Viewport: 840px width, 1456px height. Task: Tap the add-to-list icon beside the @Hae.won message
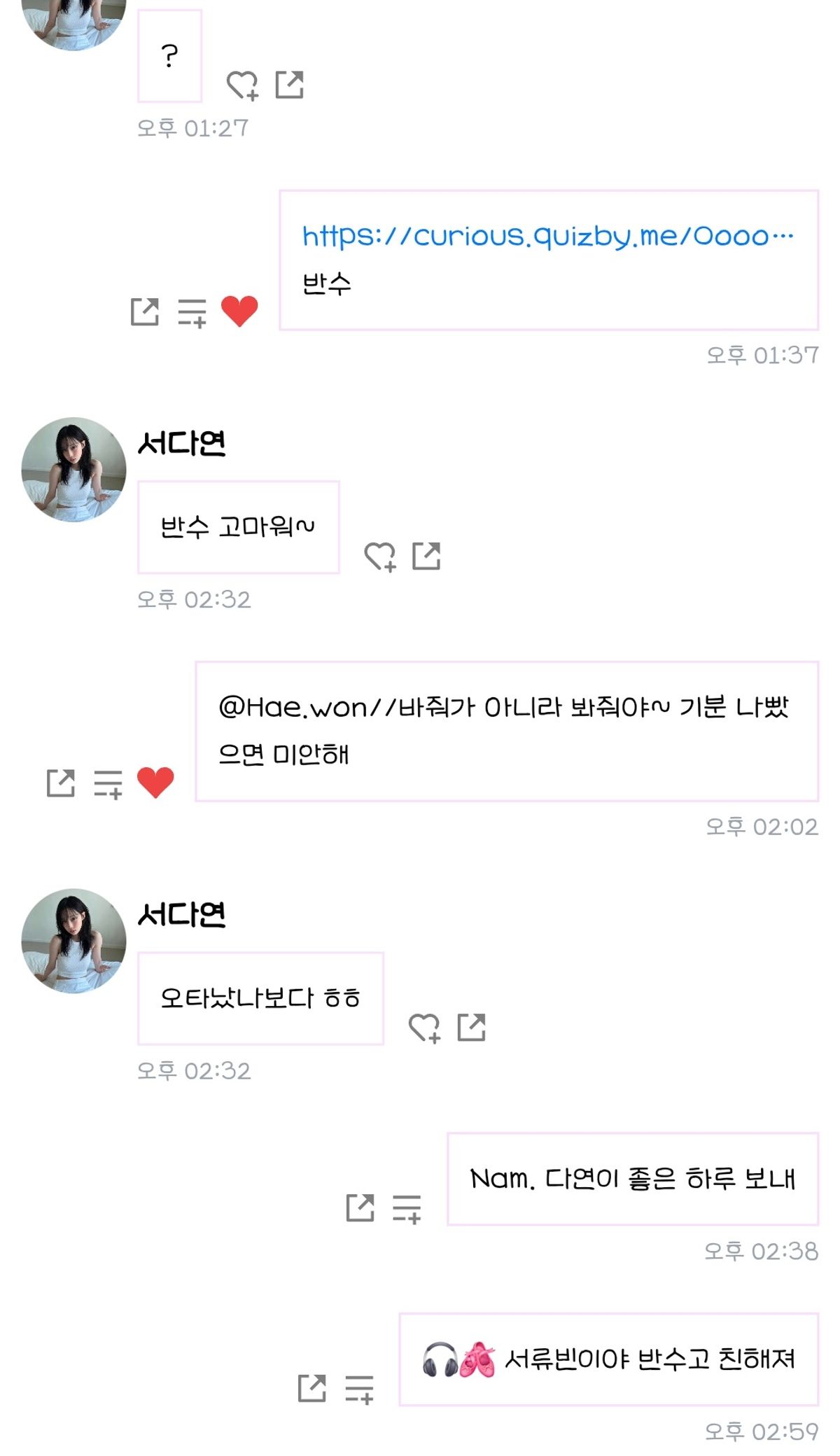tap(108, 784)
